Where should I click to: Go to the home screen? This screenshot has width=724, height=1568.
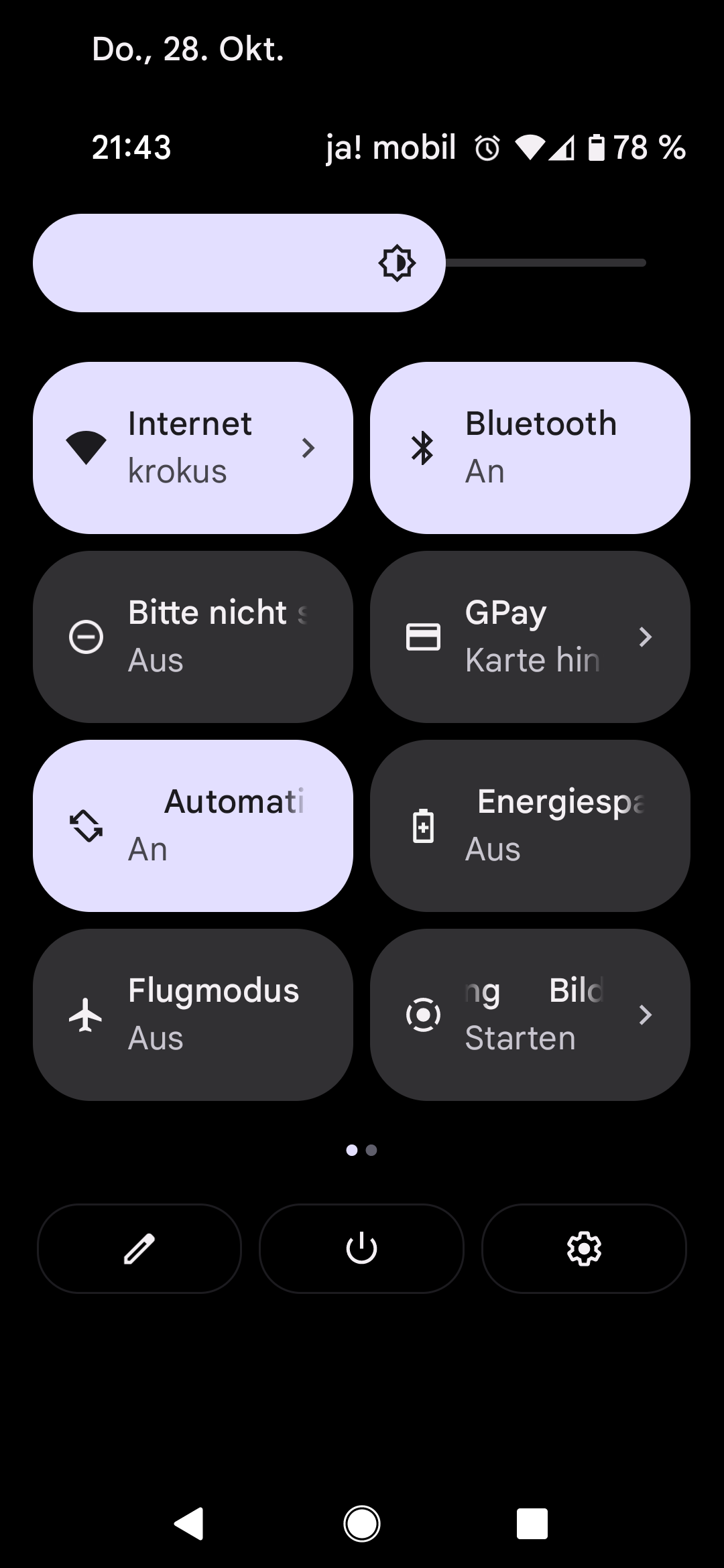(362, 1524)
